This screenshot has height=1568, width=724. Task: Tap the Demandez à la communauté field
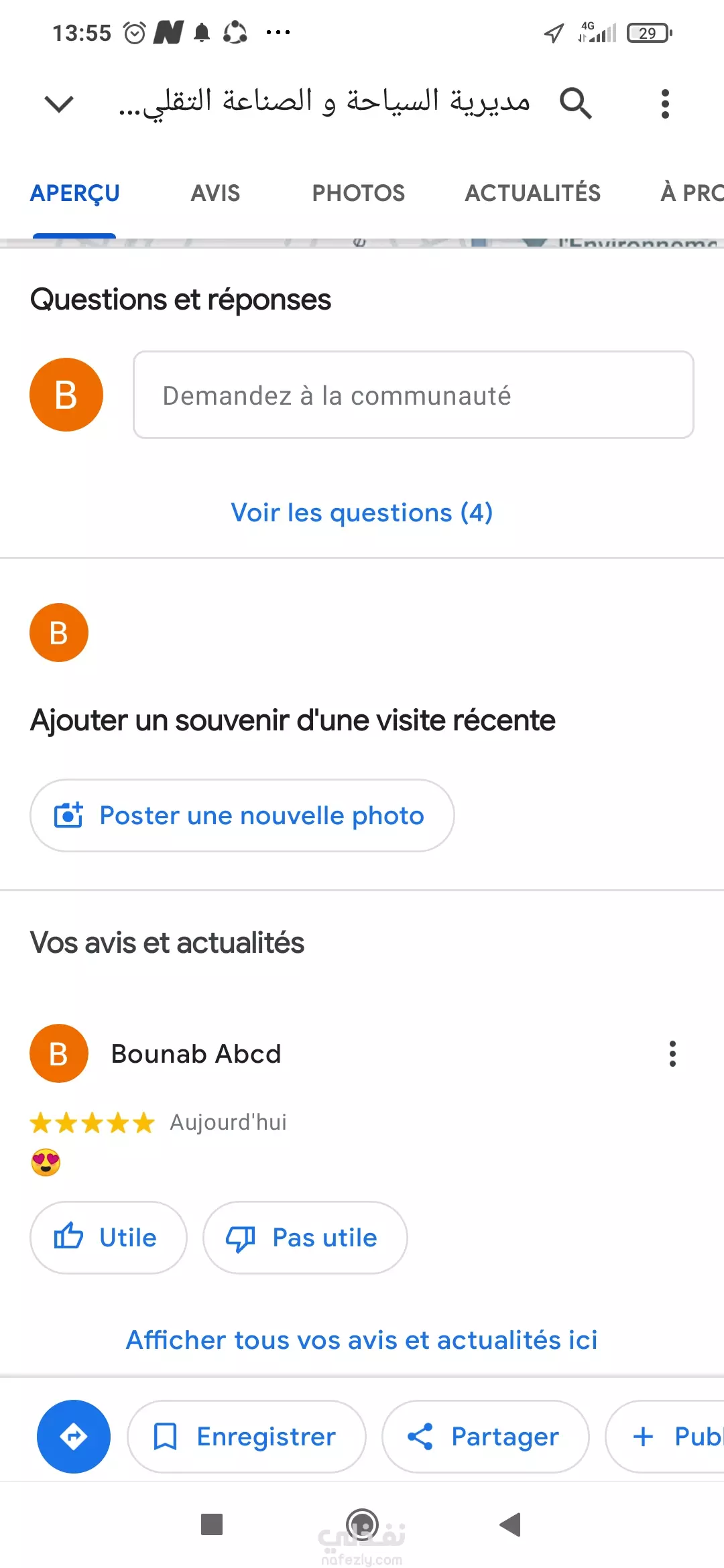[x=414, y=395]
